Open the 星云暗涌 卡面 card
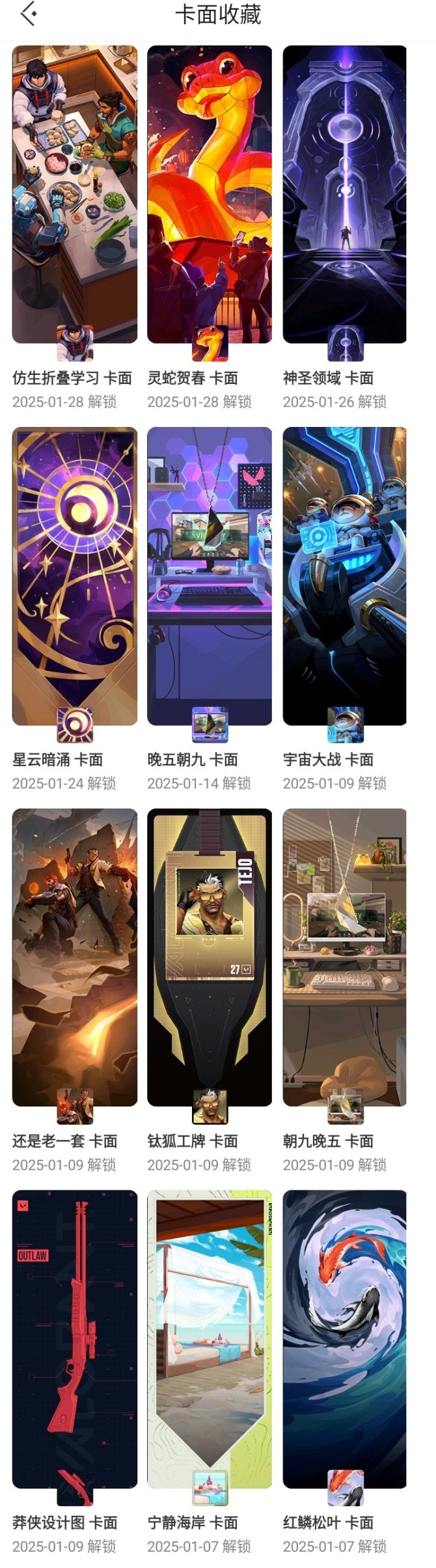The height and width of the screenshot is (1568, 436). 74,576
